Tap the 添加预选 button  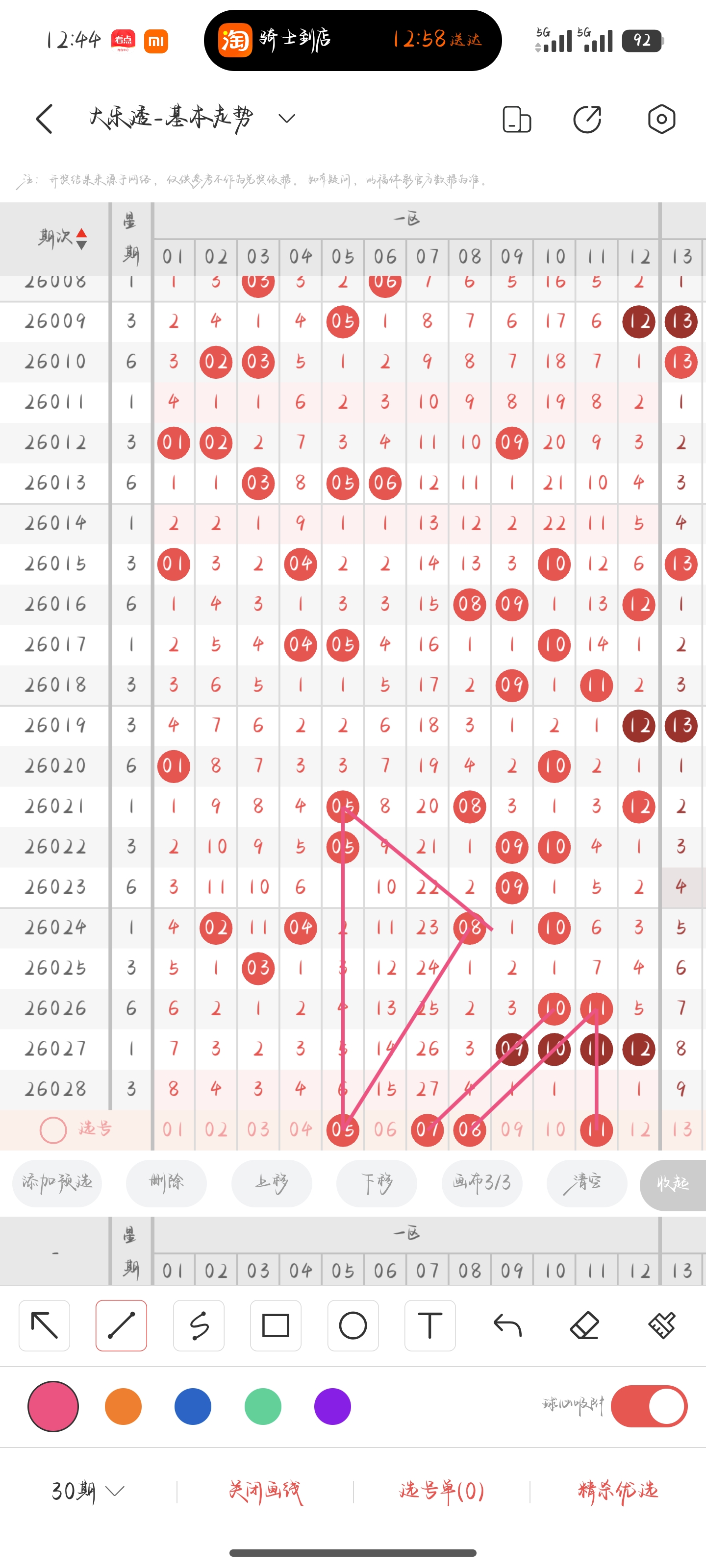(x=57, y=1183)
